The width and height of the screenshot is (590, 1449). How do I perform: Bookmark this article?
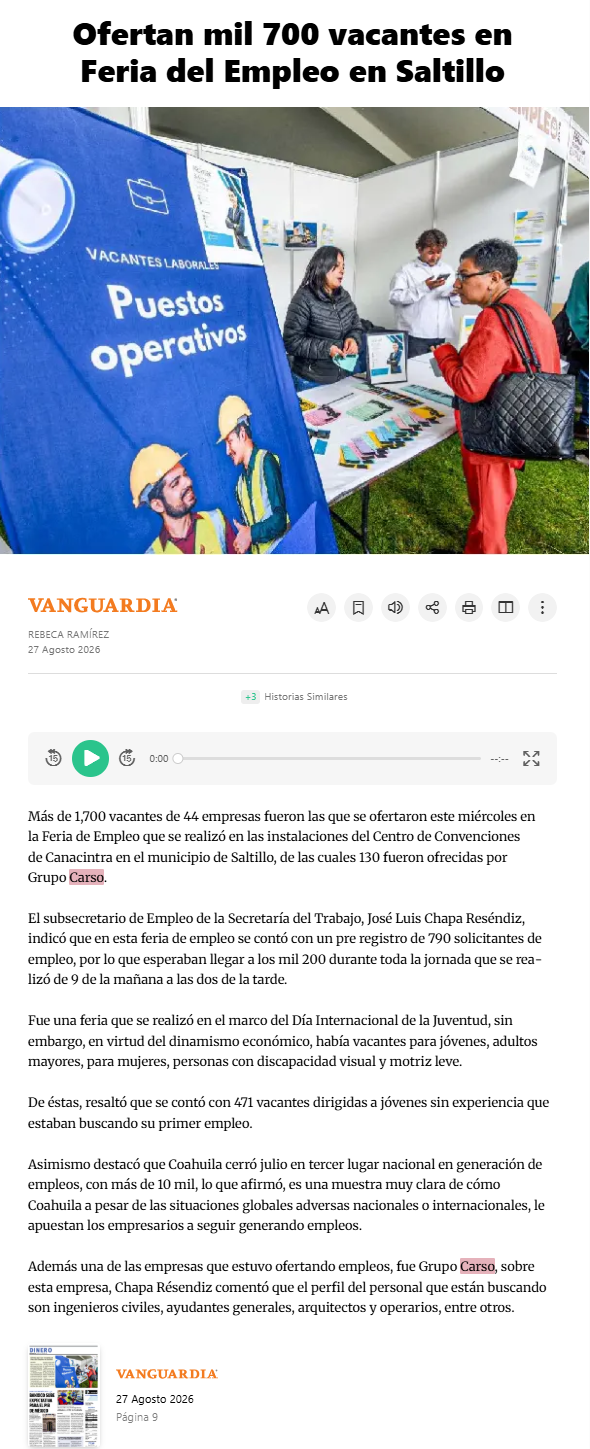pyautogui.click(x=358, y=607)
